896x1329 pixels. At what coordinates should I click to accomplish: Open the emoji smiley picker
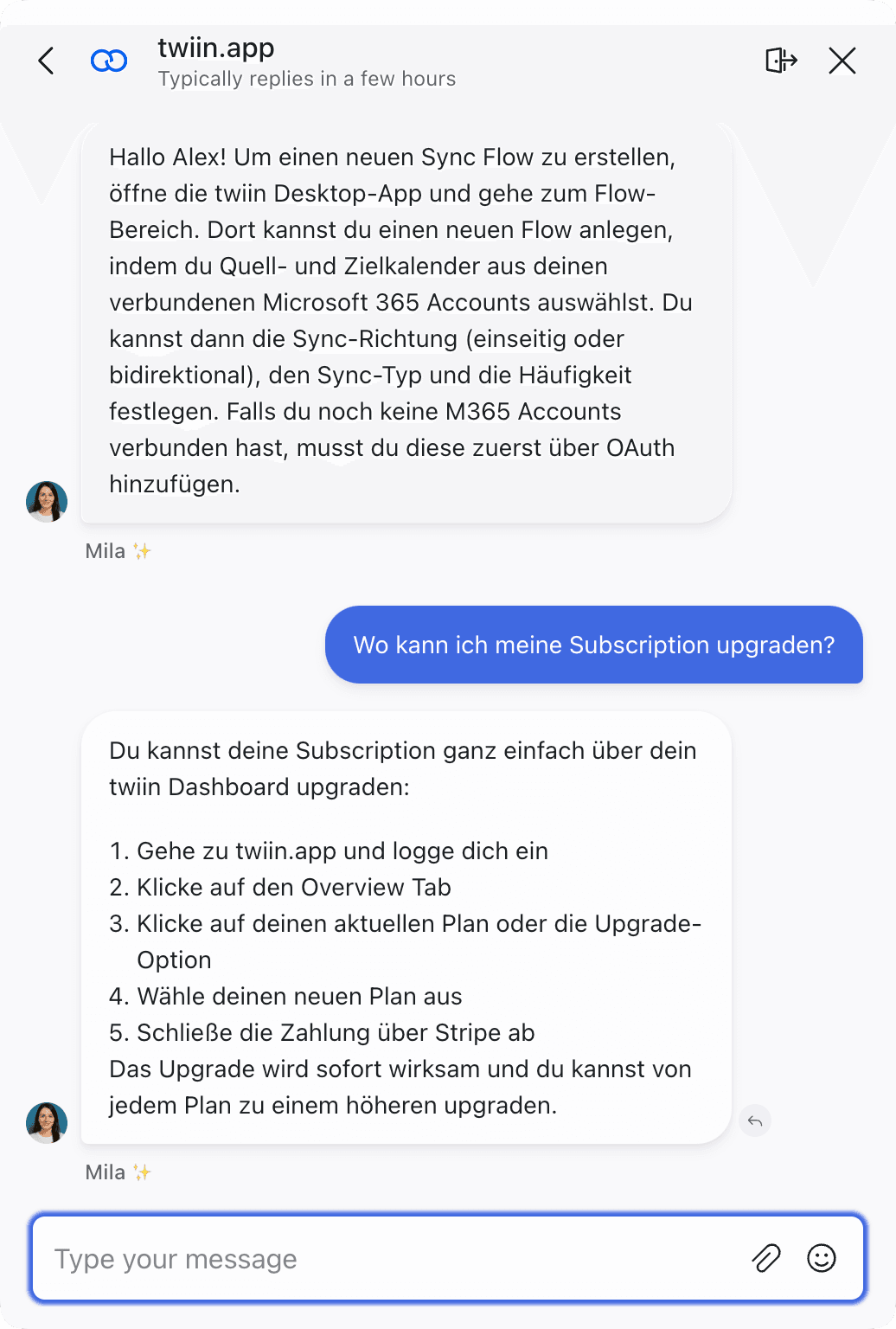pos(822,1258)
